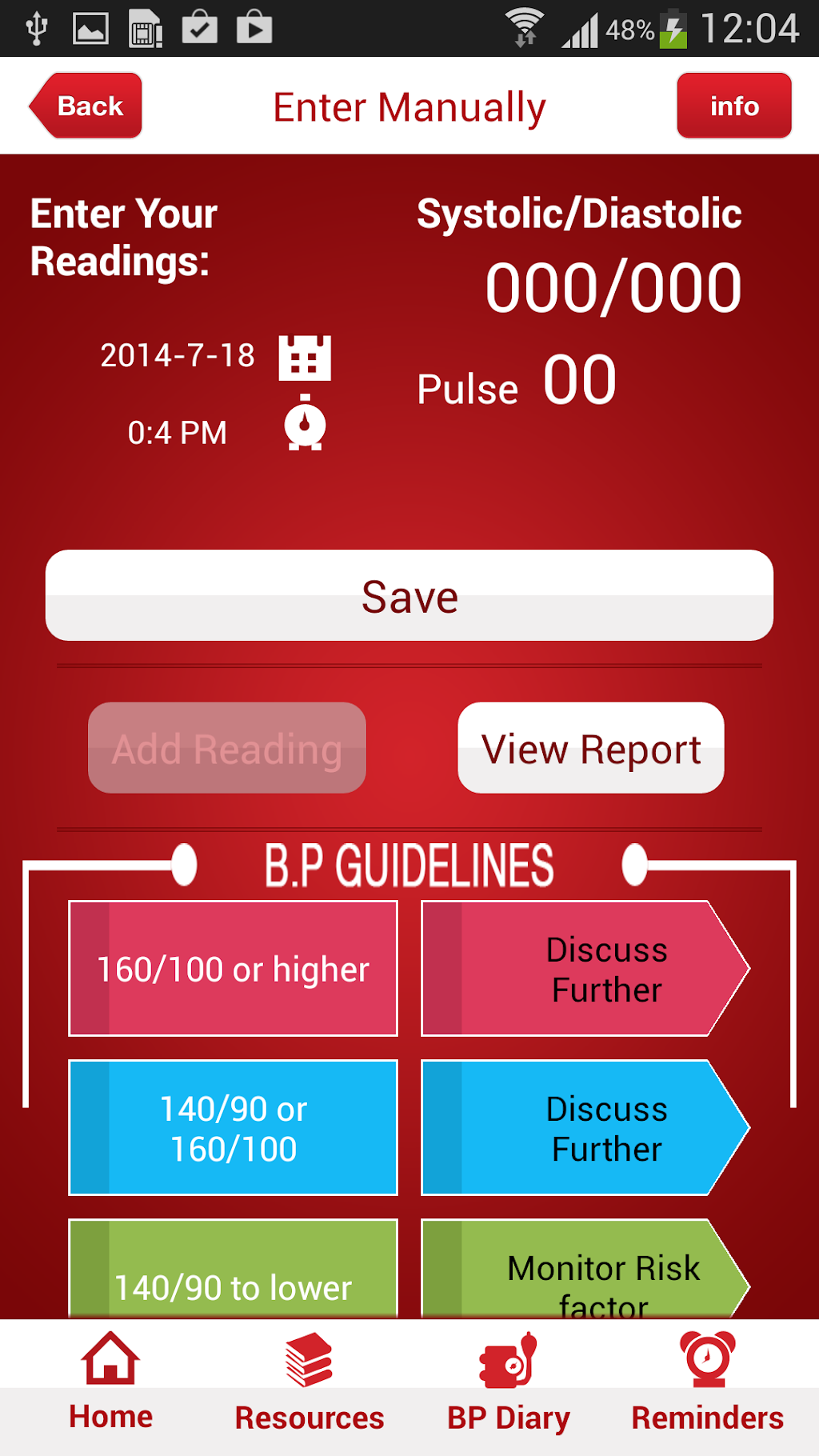Enter systolic/diastolic reading value
The width and height of the screenshot is (819, 1456).
(x=613, y=289)
